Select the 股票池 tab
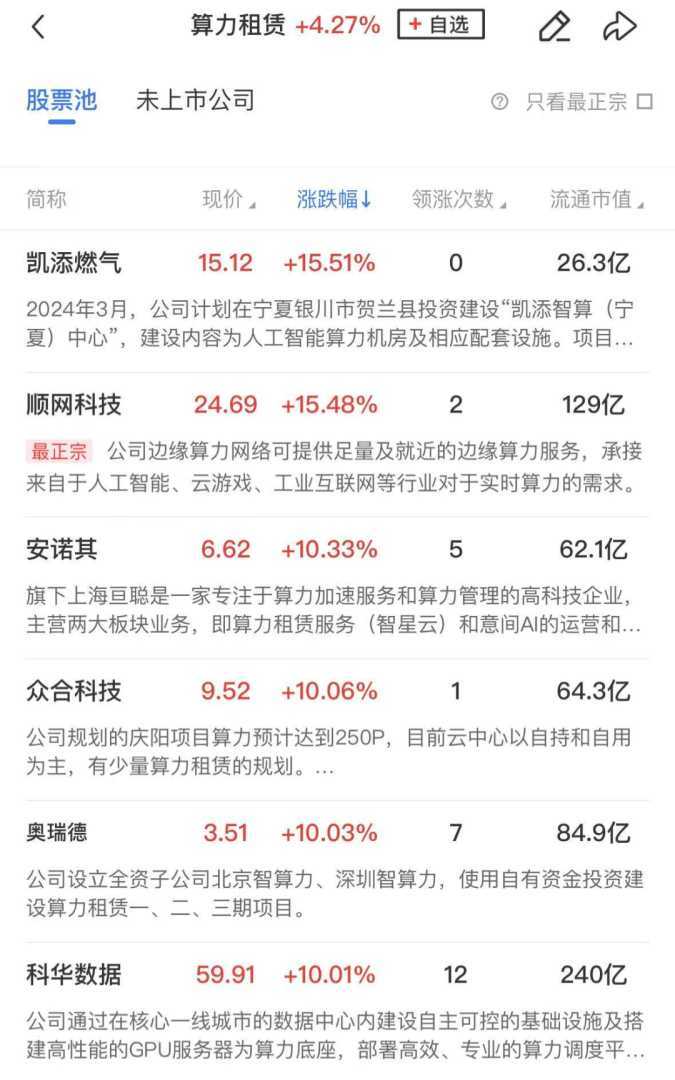The height and width of the screenshot is (1080, 675). pos(61,100)
